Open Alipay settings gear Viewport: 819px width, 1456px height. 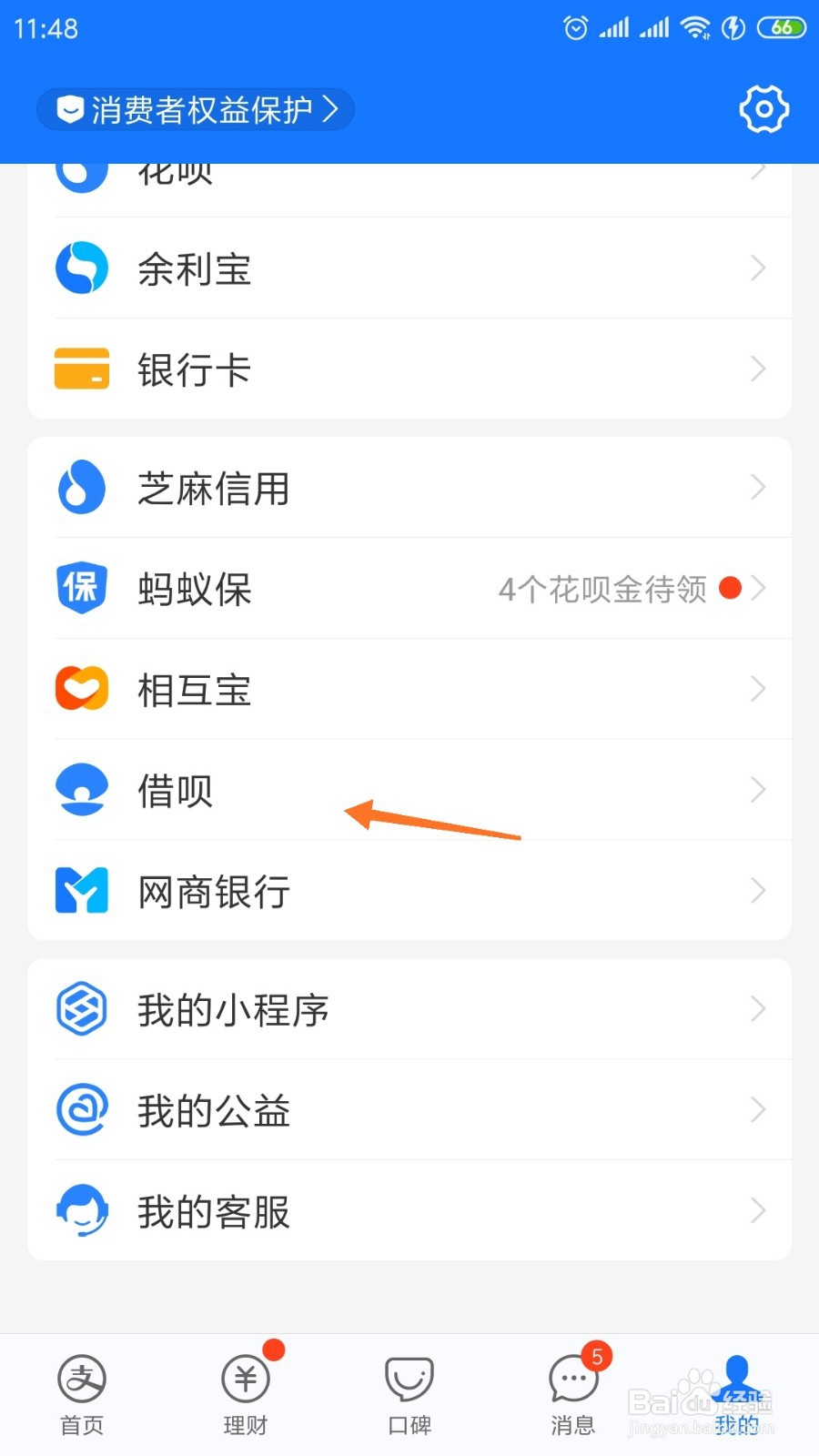[x=763, y=109]
